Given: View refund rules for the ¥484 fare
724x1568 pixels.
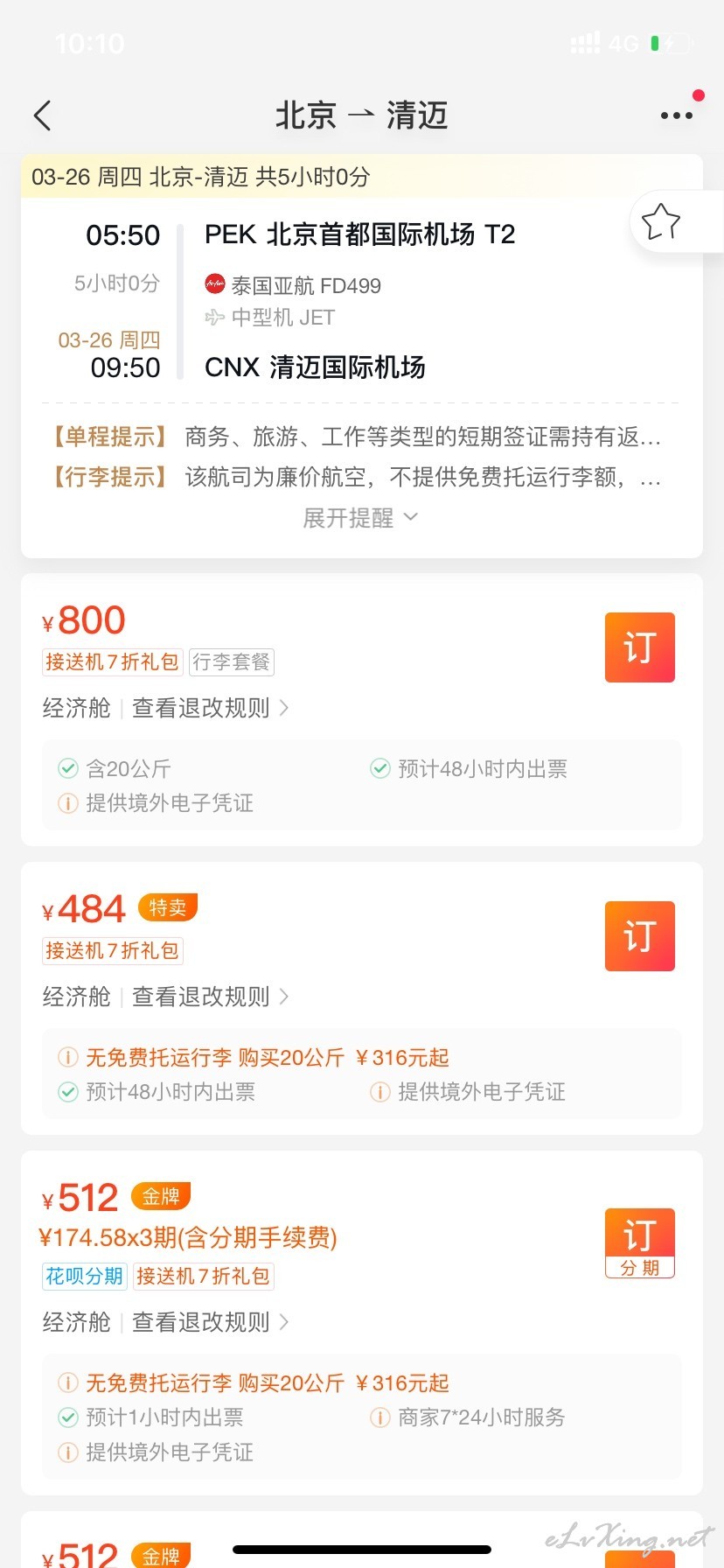Looking at the screenshot, I should click(210, 997).
